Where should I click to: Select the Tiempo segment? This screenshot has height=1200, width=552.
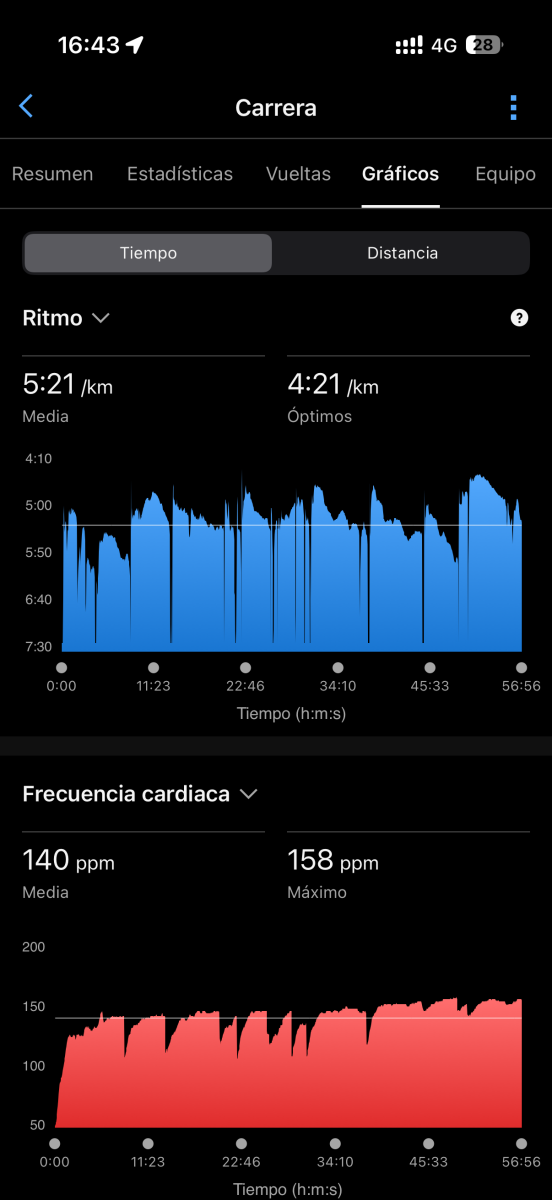point(148,253)
